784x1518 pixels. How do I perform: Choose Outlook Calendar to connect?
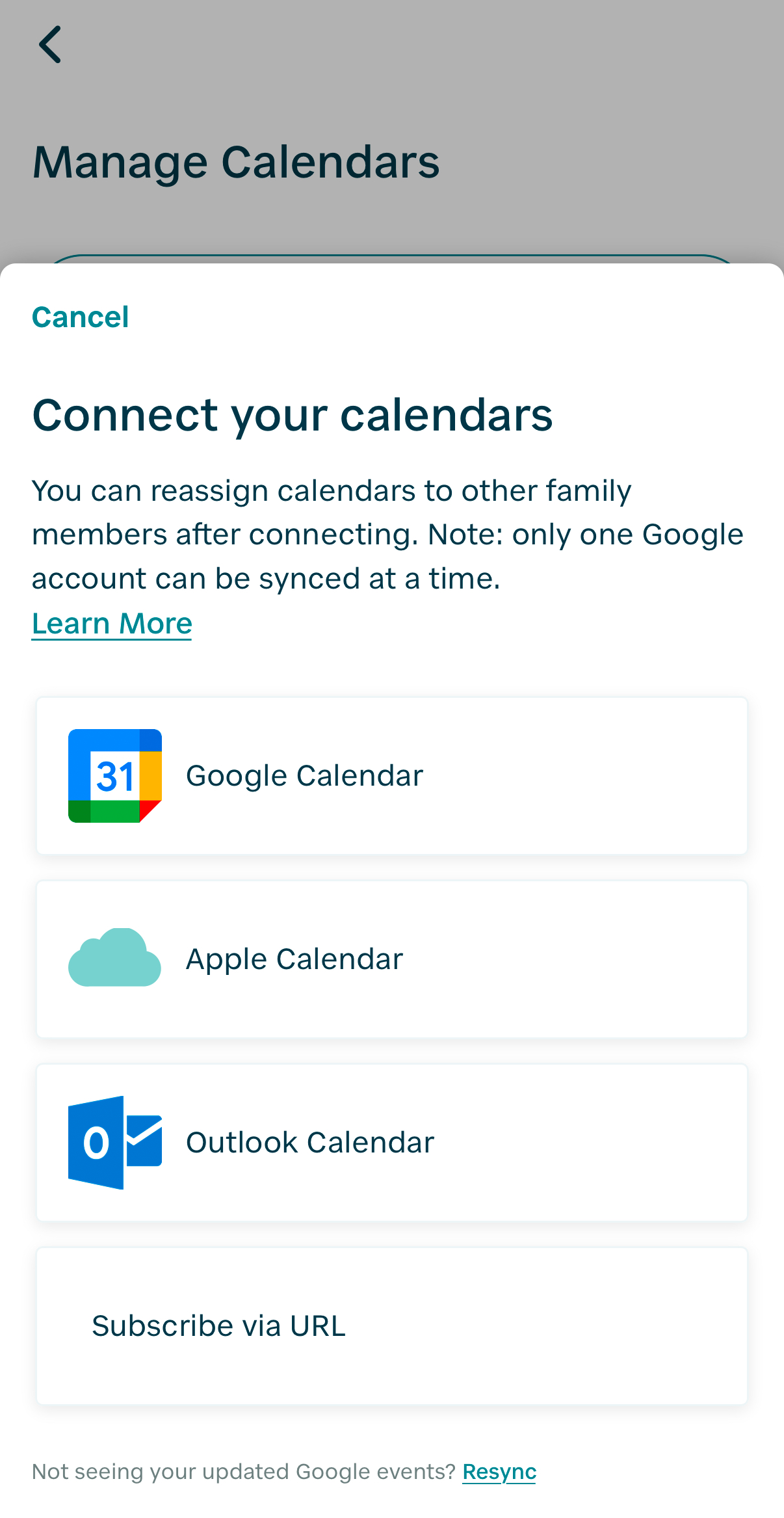(x=391, y=1142)
